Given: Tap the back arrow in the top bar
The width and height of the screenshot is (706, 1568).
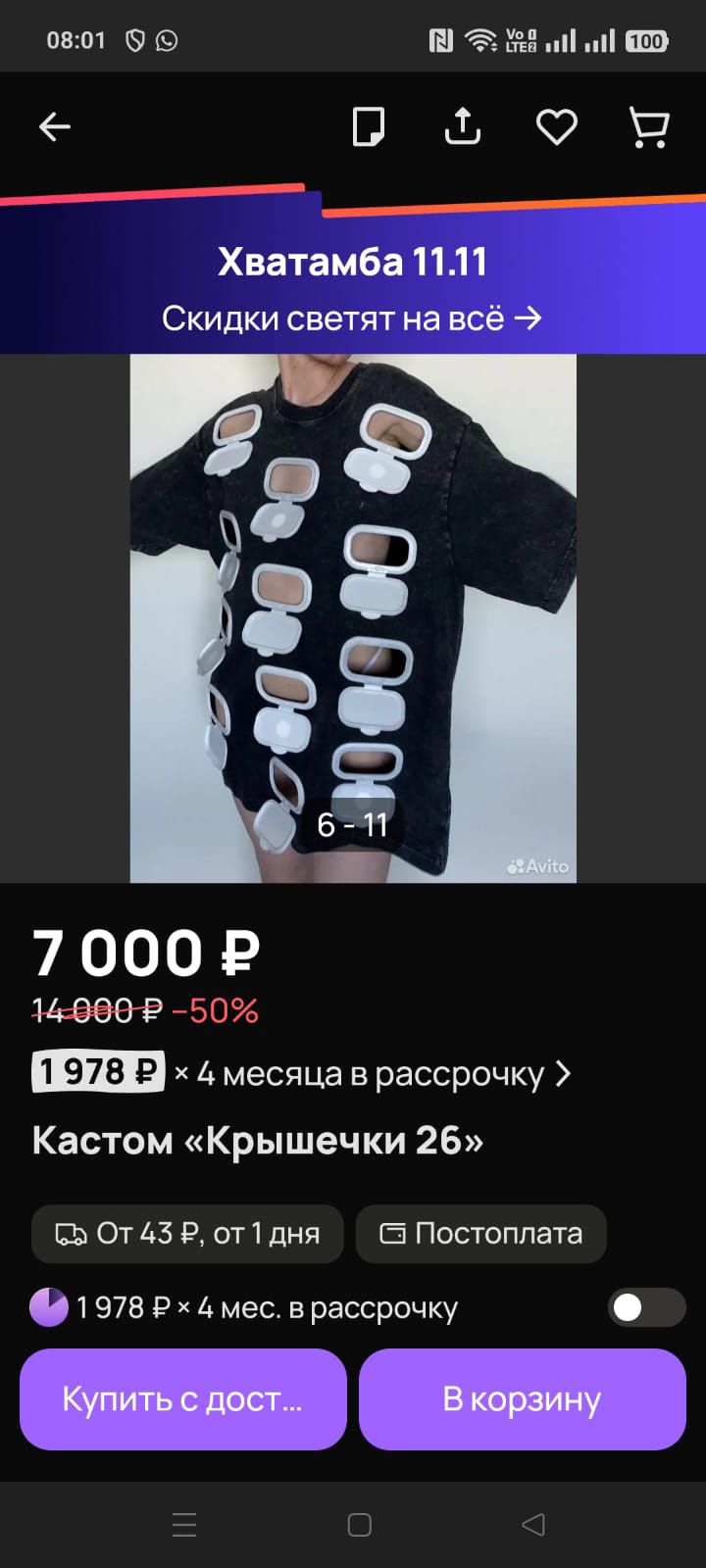Looking at the screenshot, I should (55, 125).
